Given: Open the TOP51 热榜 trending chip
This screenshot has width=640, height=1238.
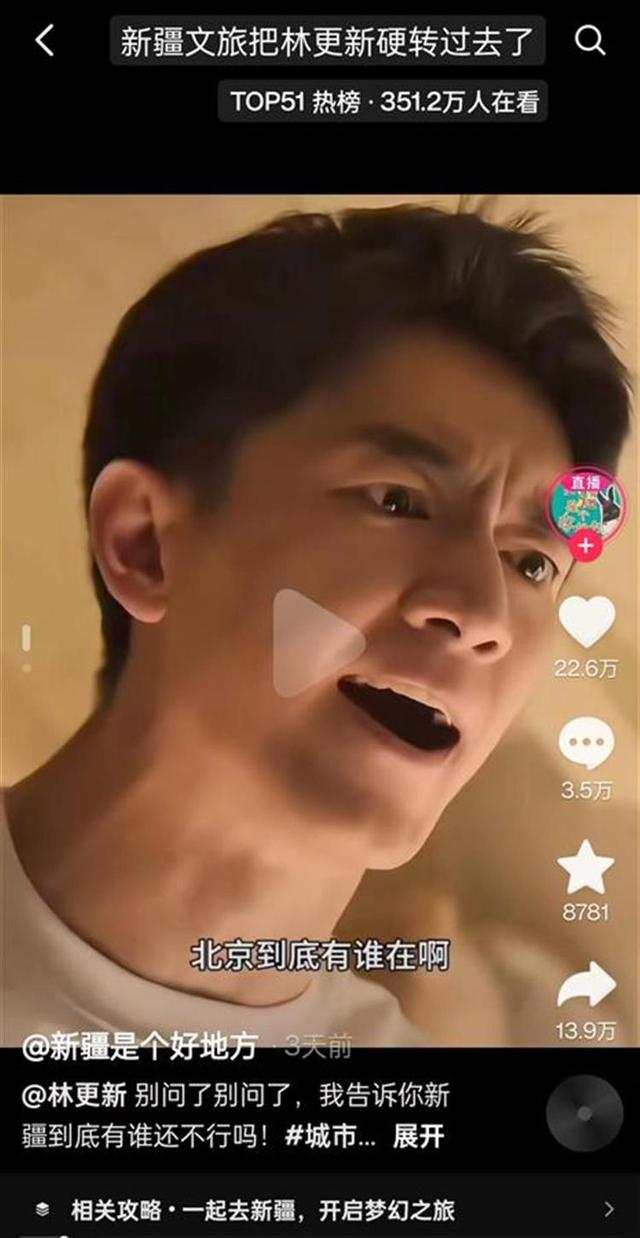Looking at the screenshot, I should coord(383,101).
